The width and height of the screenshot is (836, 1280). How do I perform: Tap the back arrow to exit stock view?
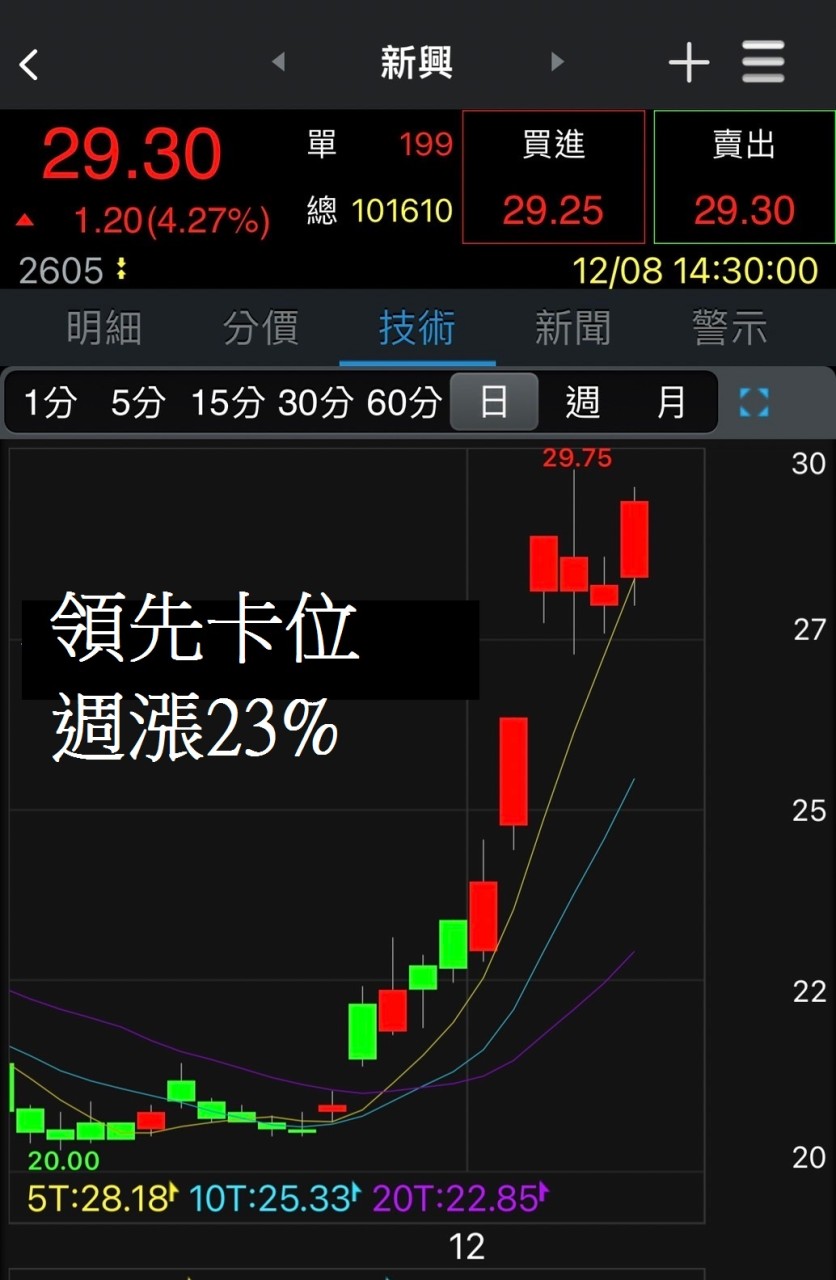28,63
